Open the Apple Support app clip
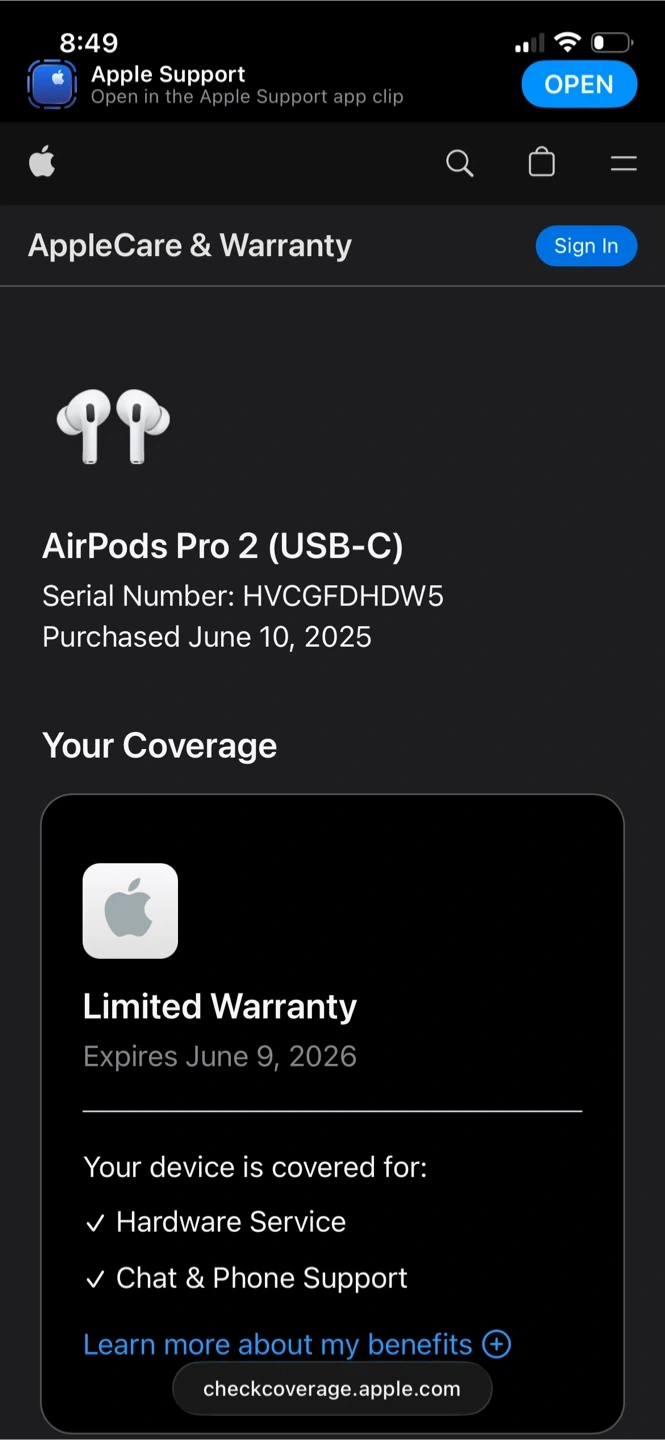This screenshot has width=665, height=1440. tap(579, 84)
